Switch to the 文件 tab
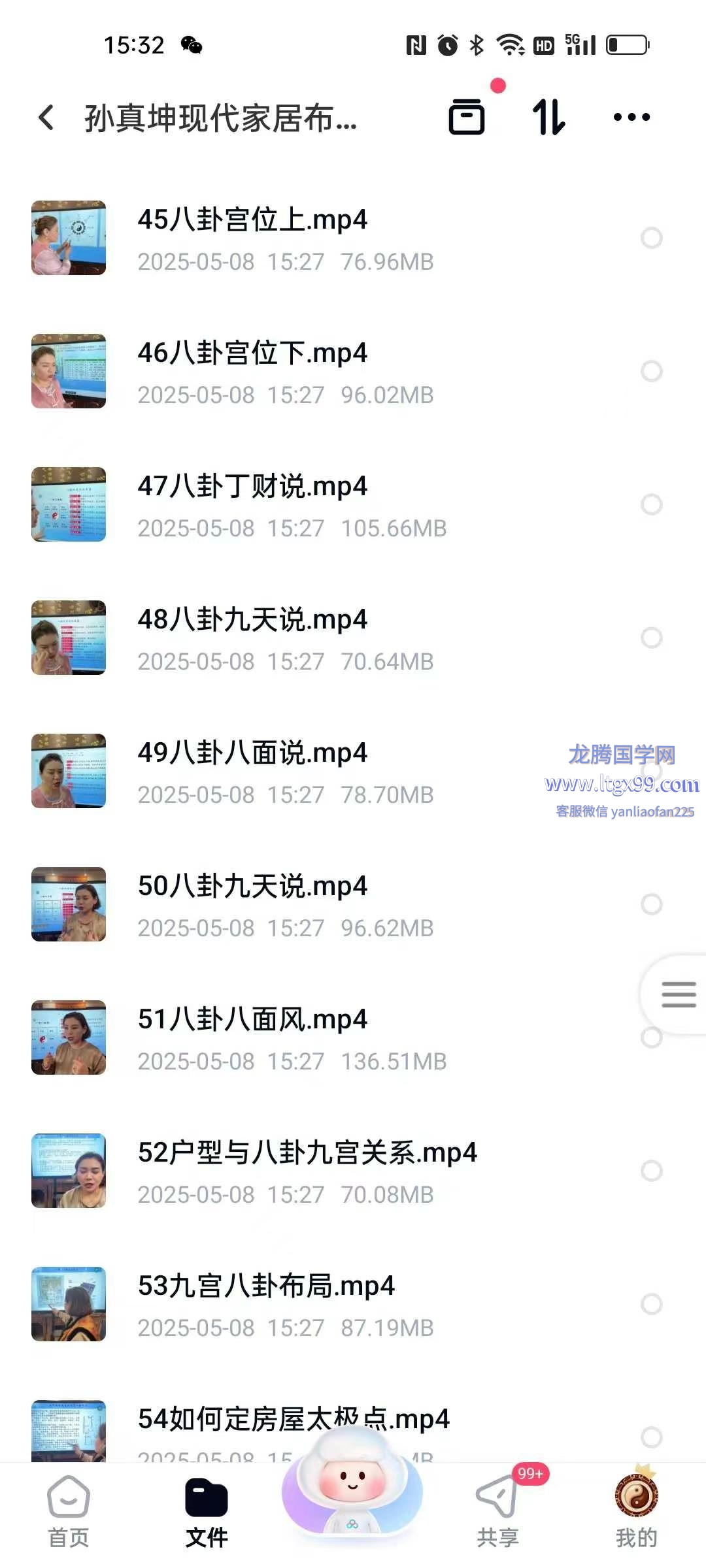Viewport: 706px width, 1568px height. [x=207, y=1511]
